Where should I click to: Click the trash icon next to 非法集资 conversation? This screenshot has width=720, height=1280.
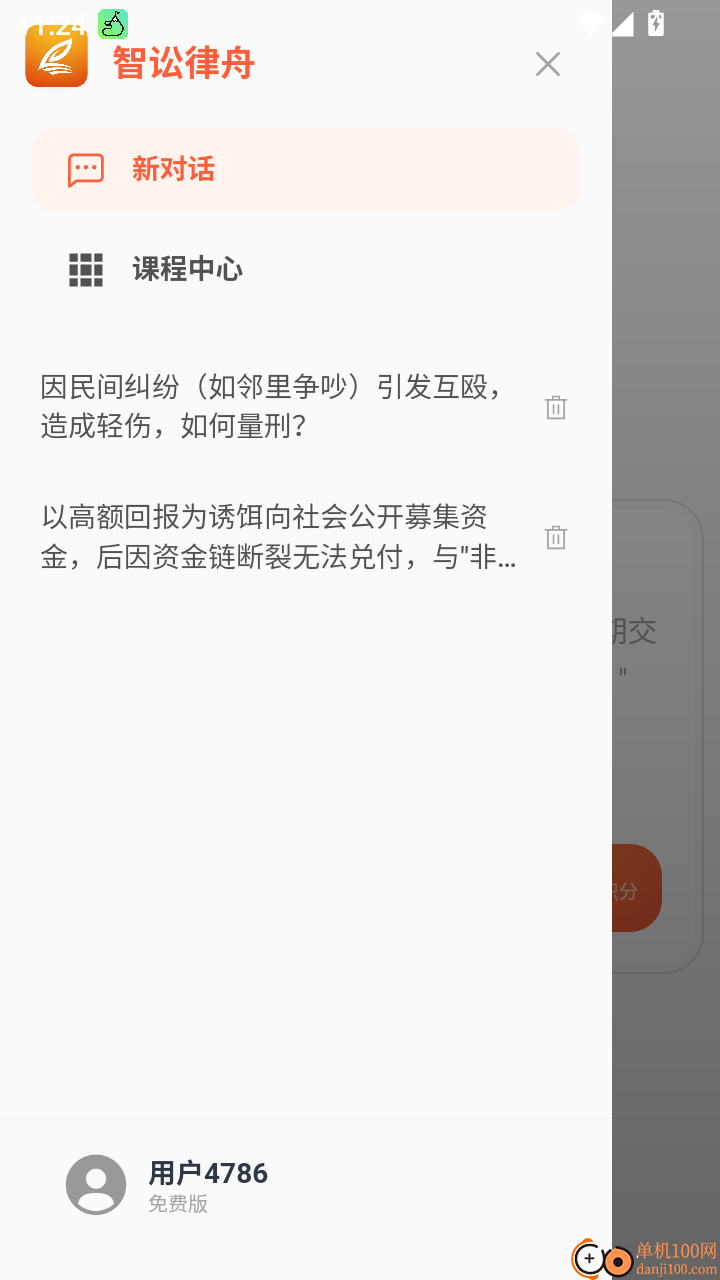pyautogui.click(x=556, y=537)
